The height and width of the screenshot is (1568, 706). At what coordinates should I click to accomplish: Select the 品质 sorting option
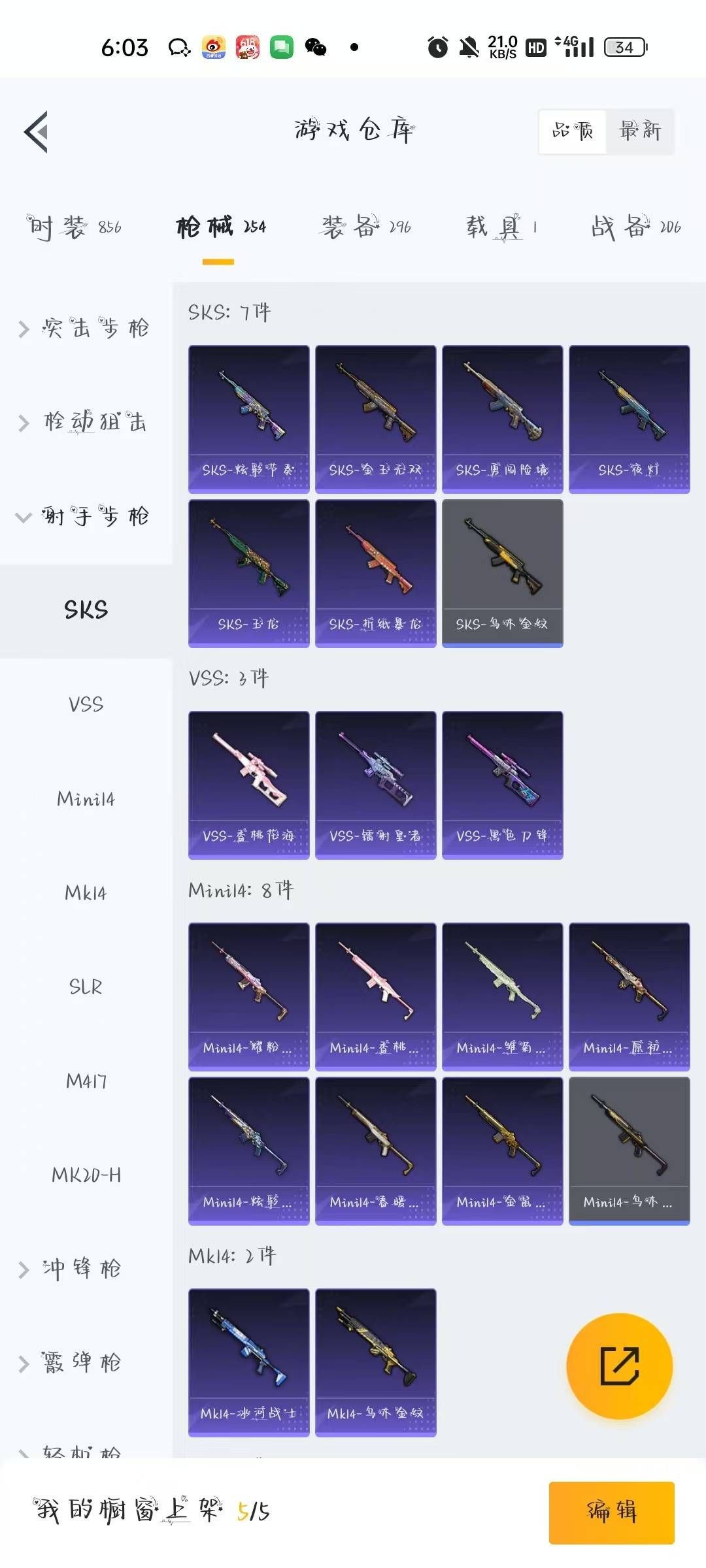(573, 131)
